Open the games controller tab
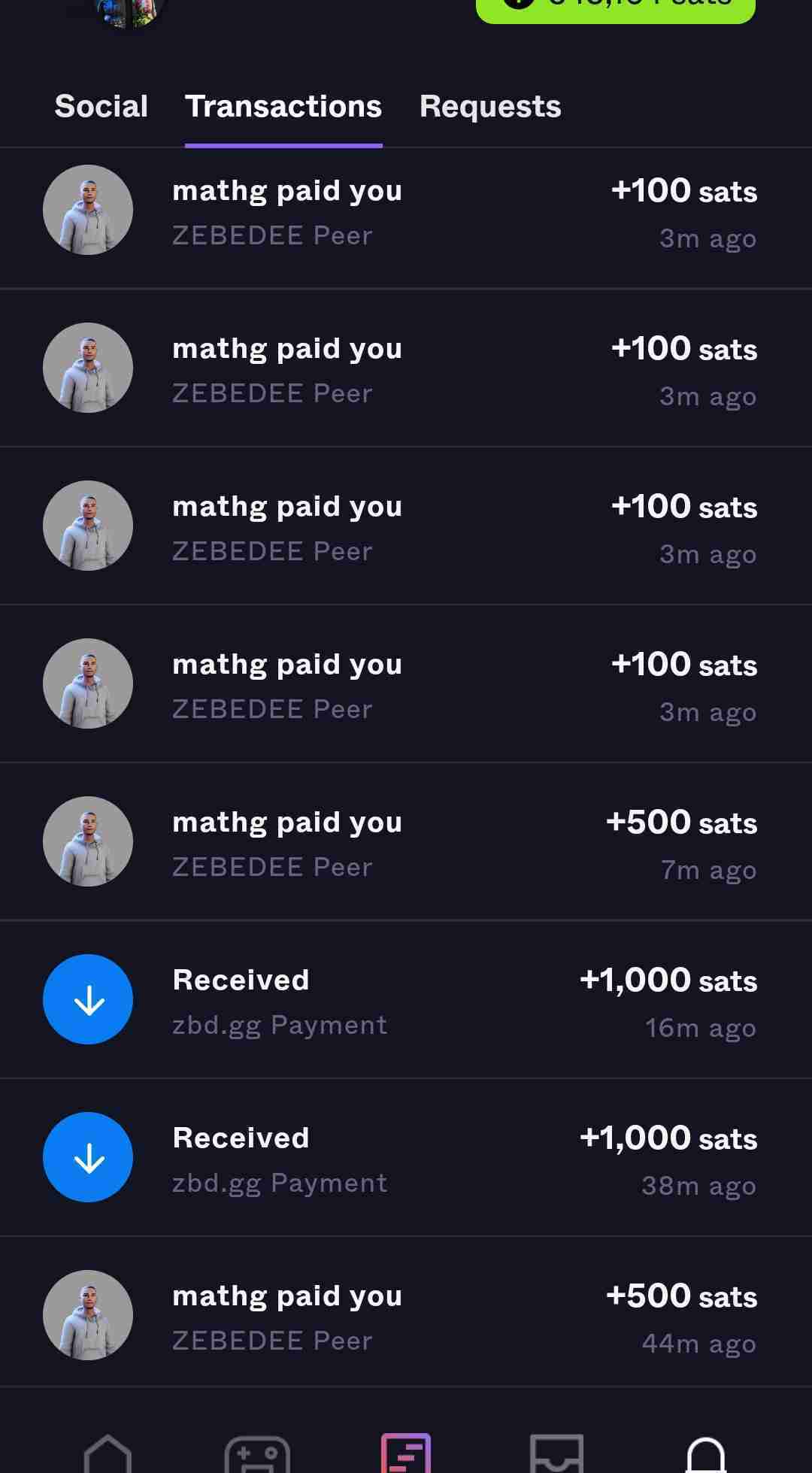Screen dimensions: 812x1473 [x=257, y=1454]
